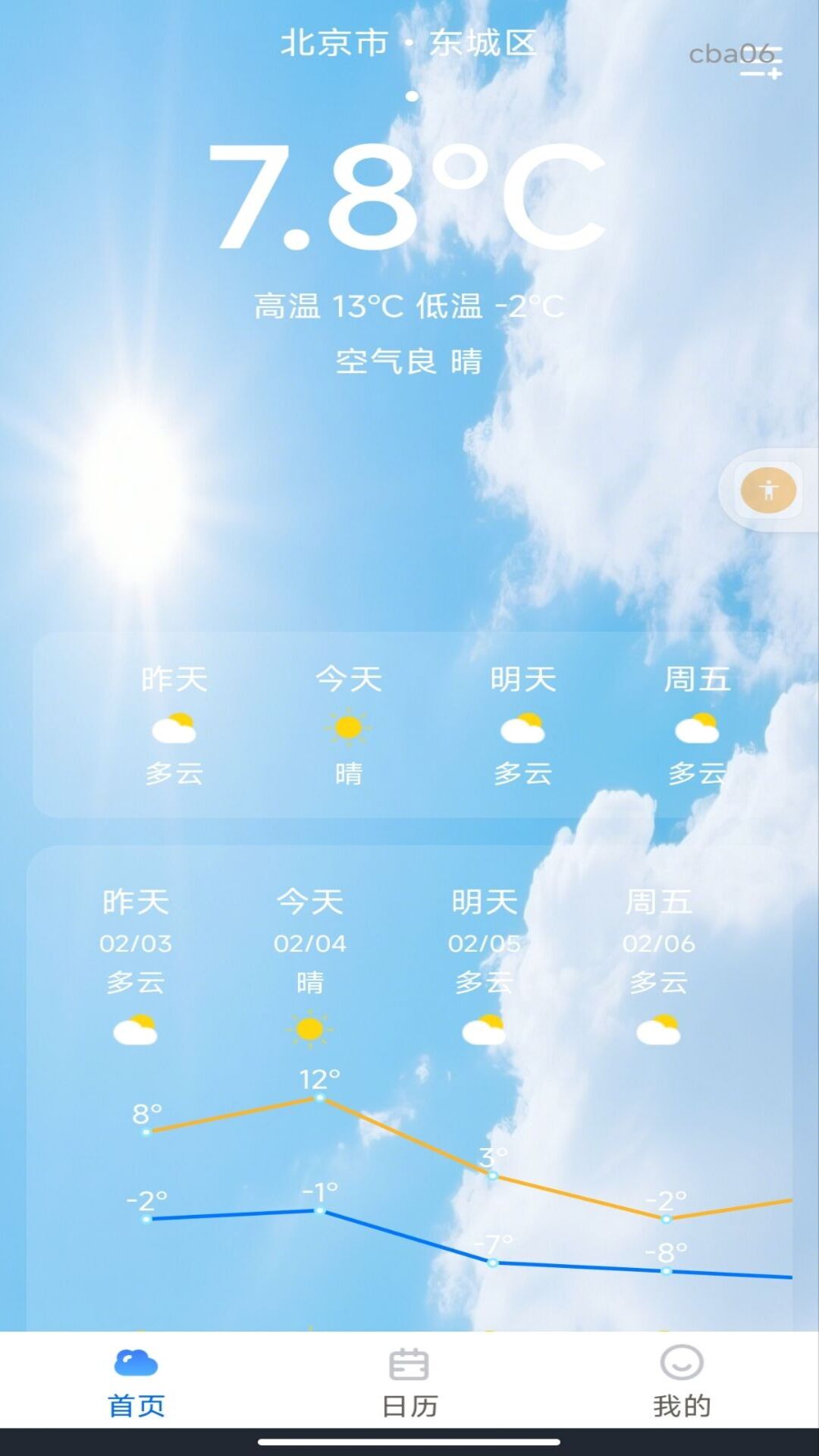Click the cloudy icon under 明天
This screenshot has width=819, height=1456.
click(523, 728)
